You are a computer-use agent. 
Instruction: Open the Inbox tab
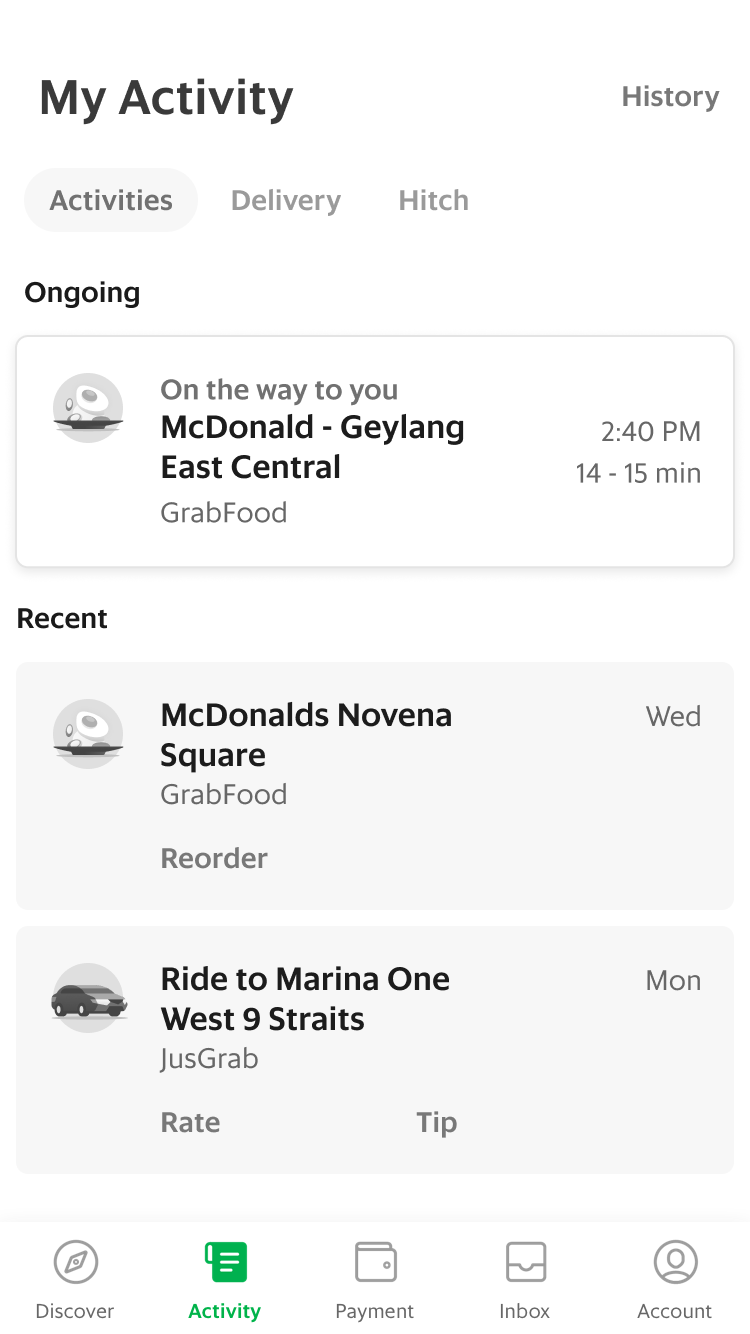click(x=525, y=1281)
